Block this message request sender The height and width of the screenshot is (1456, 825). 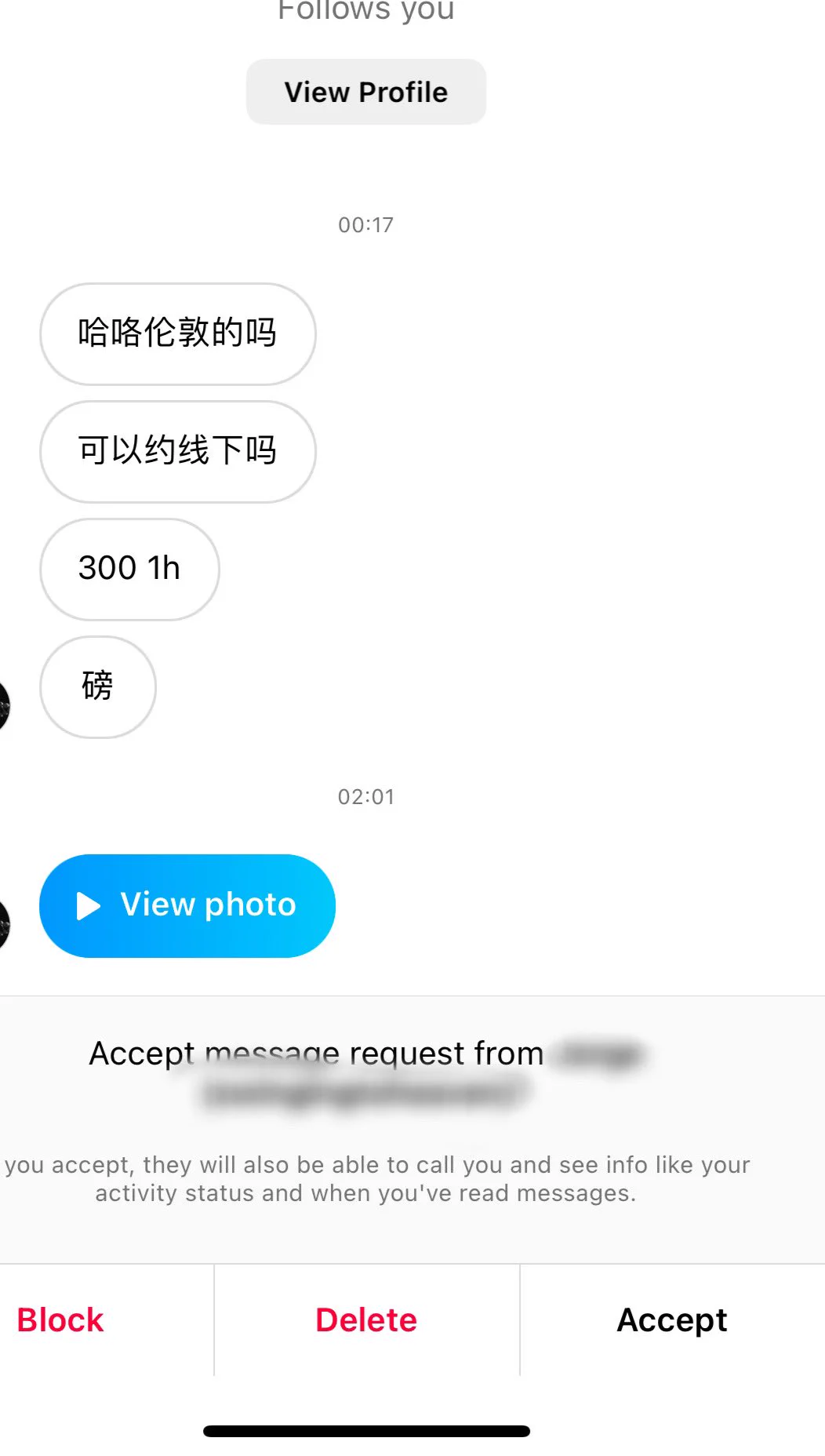pyautogui.click(x=60, y=1319)
